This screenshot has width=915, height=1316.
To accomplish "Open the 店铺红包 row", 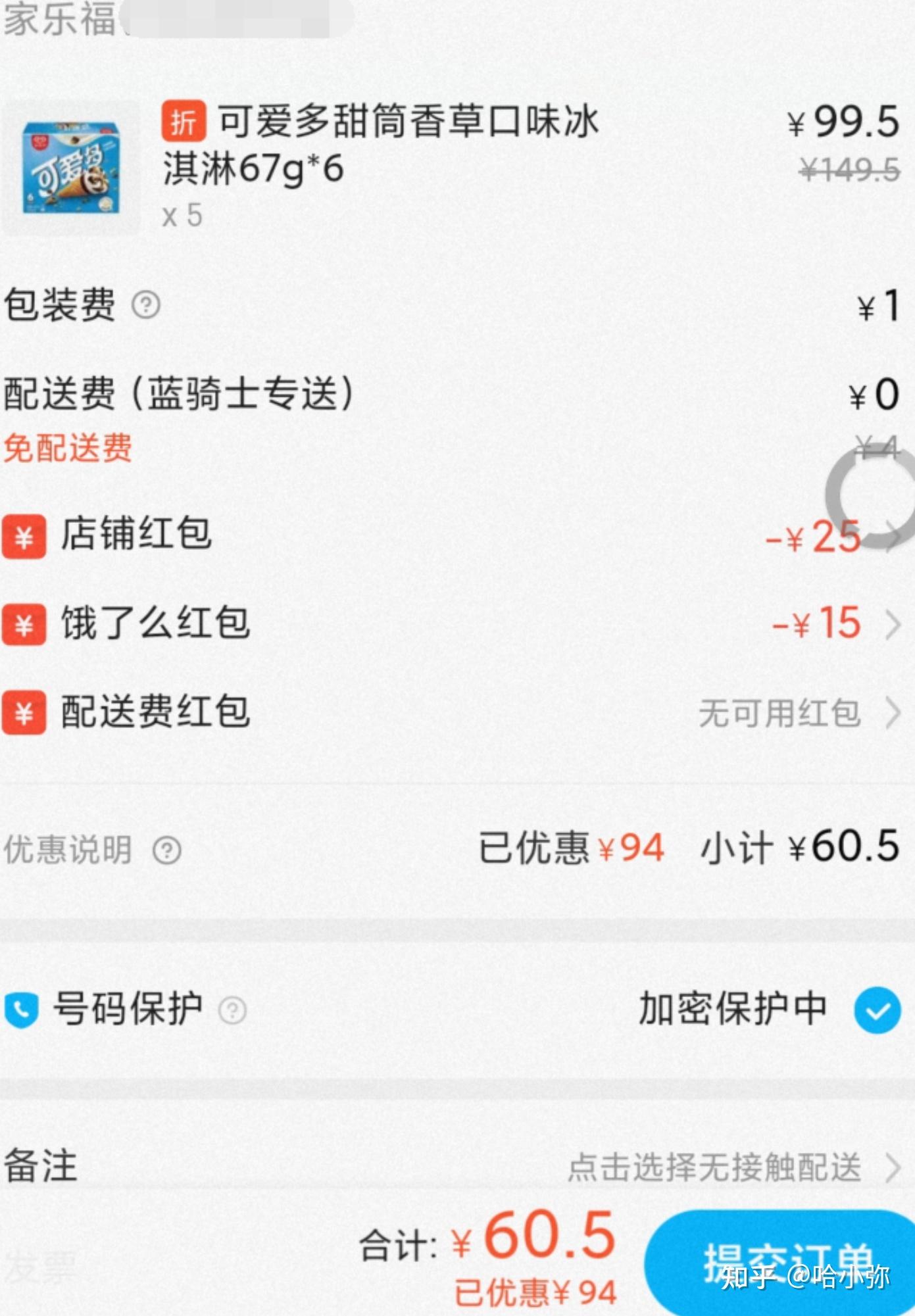I will tap(454, 534).
